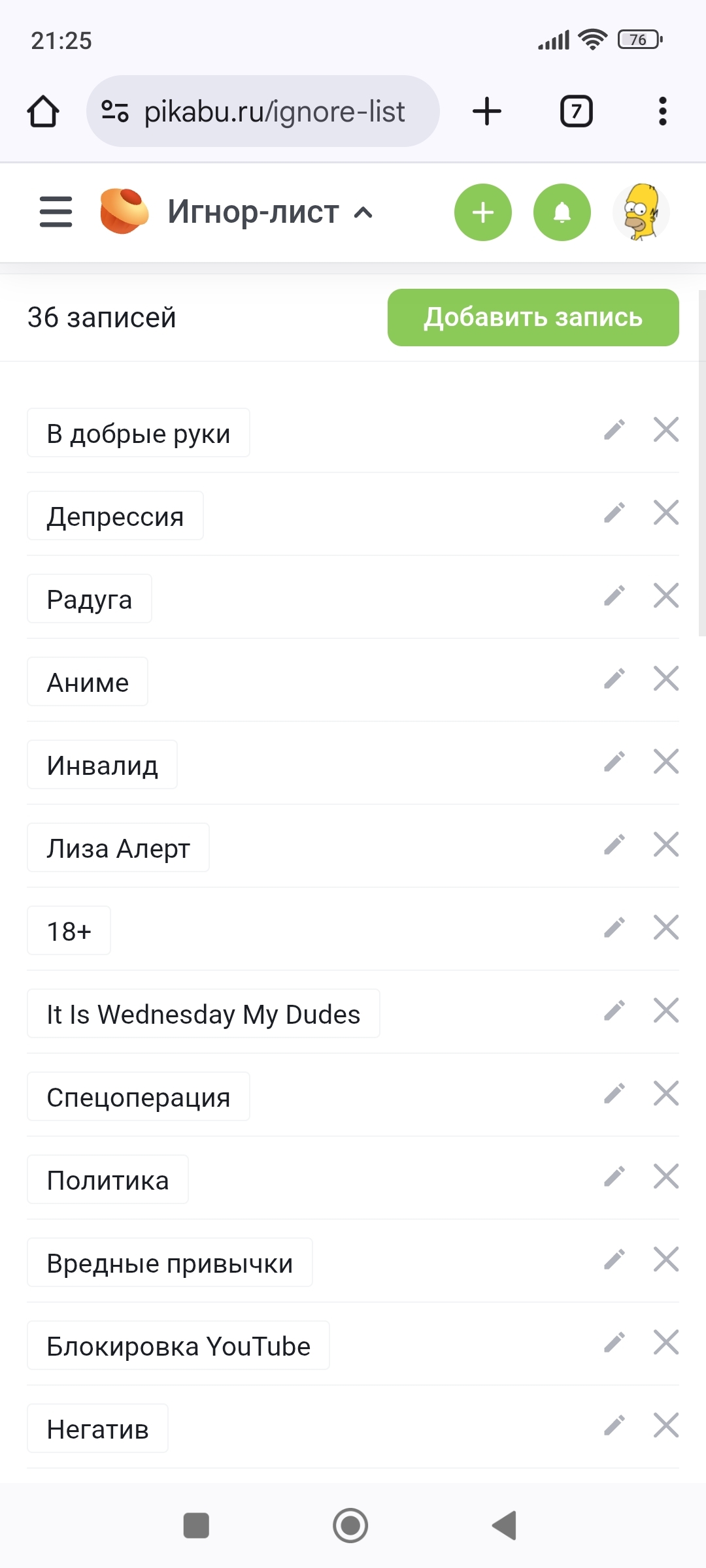This screenshot has height=1568, width=706.
Task: Remove the Негатив entry
Action: (665, 1426)
